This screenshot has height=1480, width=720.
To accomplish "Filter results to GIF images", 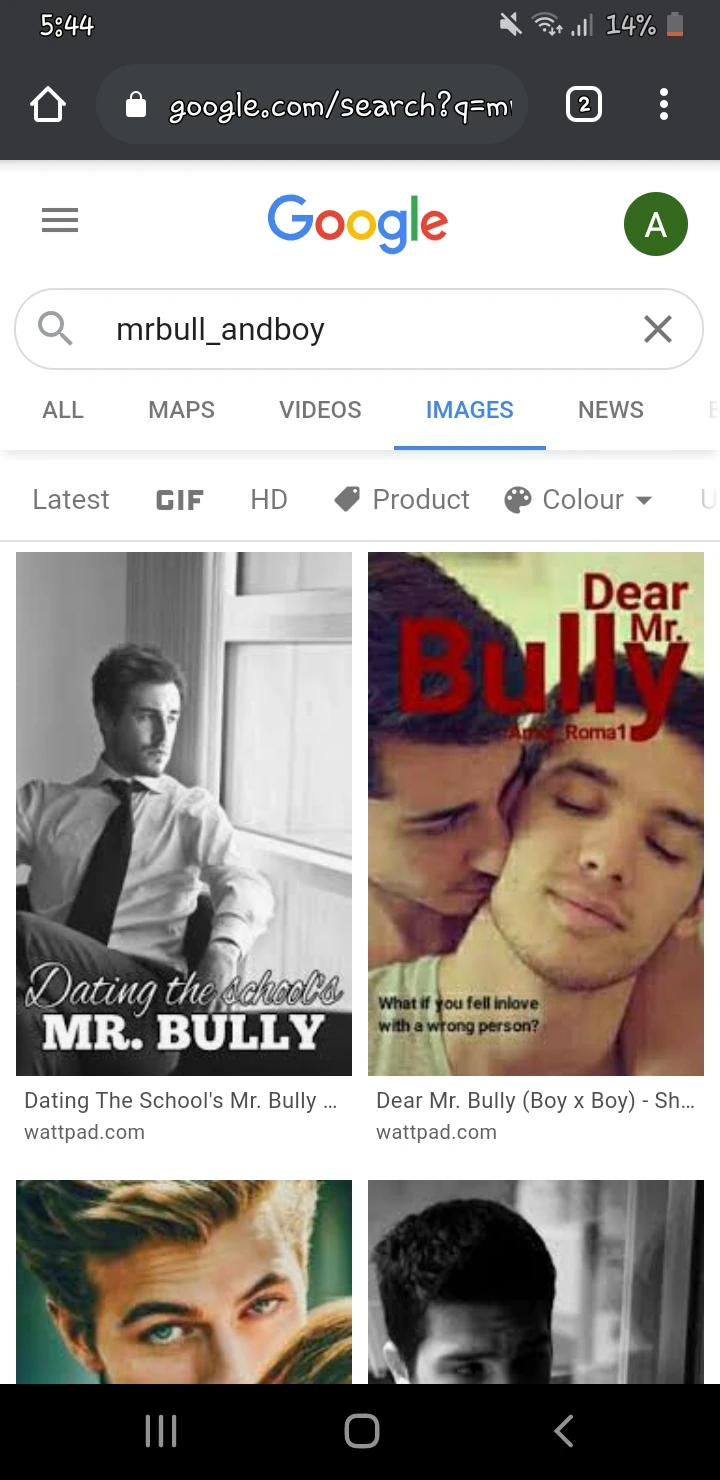I will click(180, 499).
